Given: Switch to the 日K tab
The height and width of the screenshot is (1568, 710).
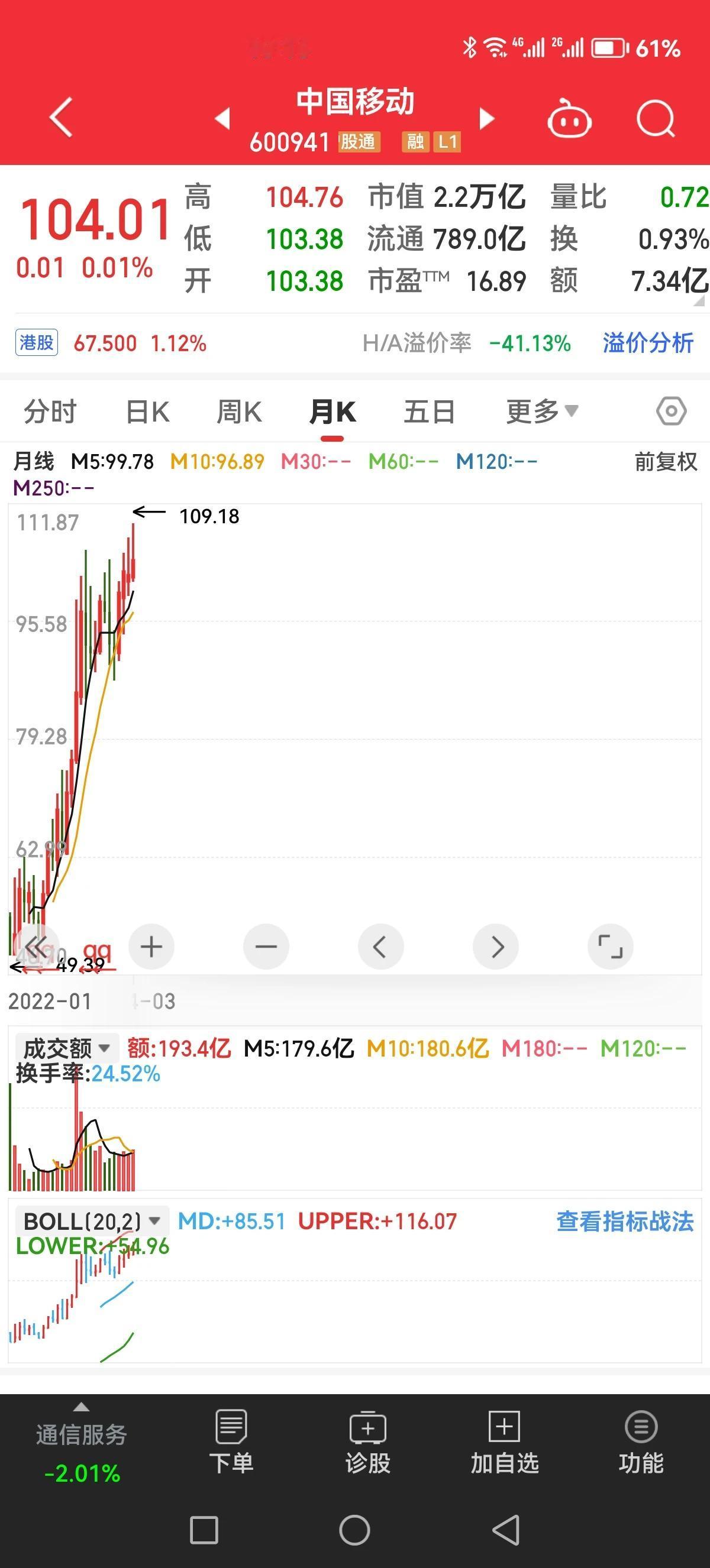Looking at the screenshot, I should [147, 412].
